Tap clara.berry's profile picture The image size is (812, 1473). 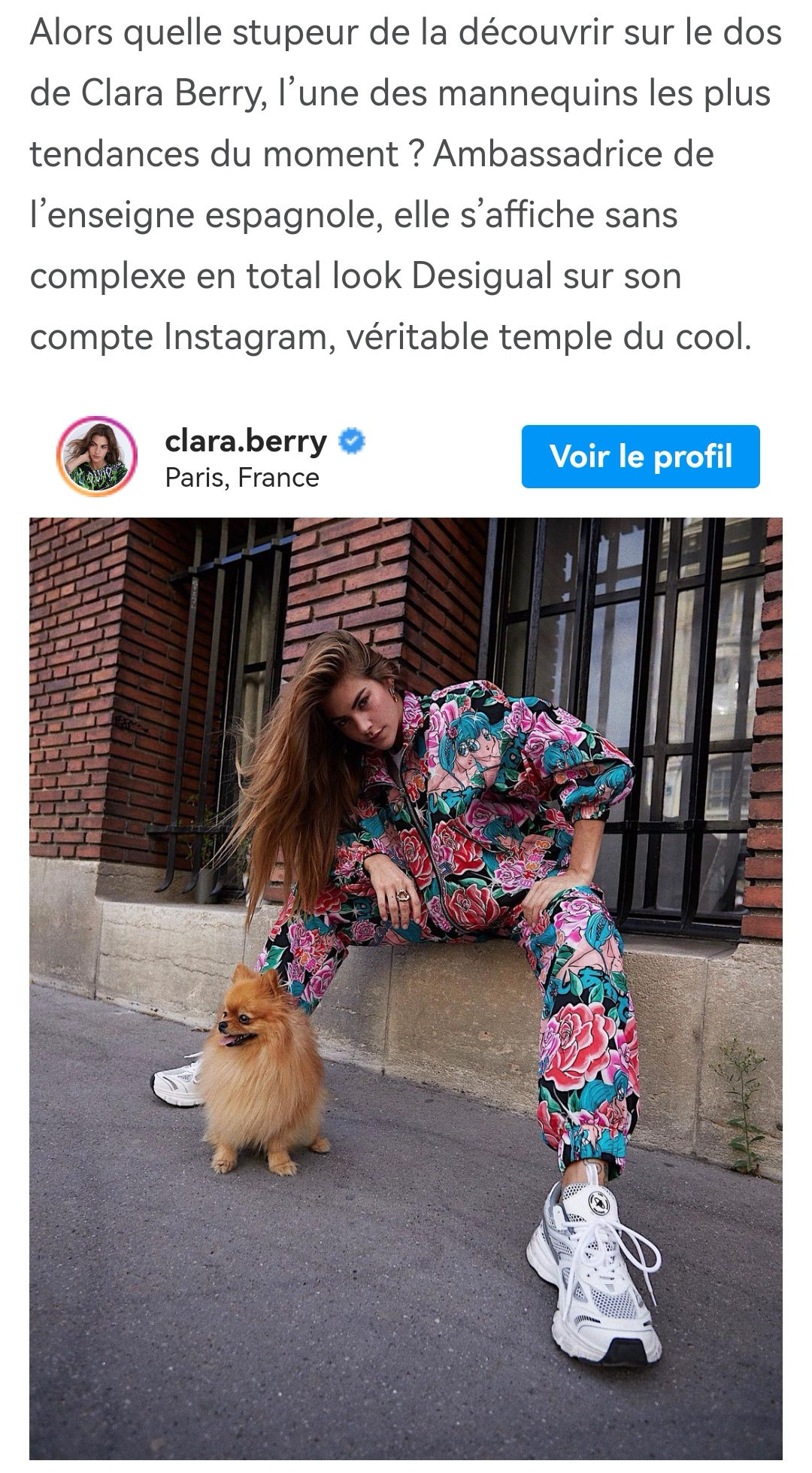pos(97,457)
